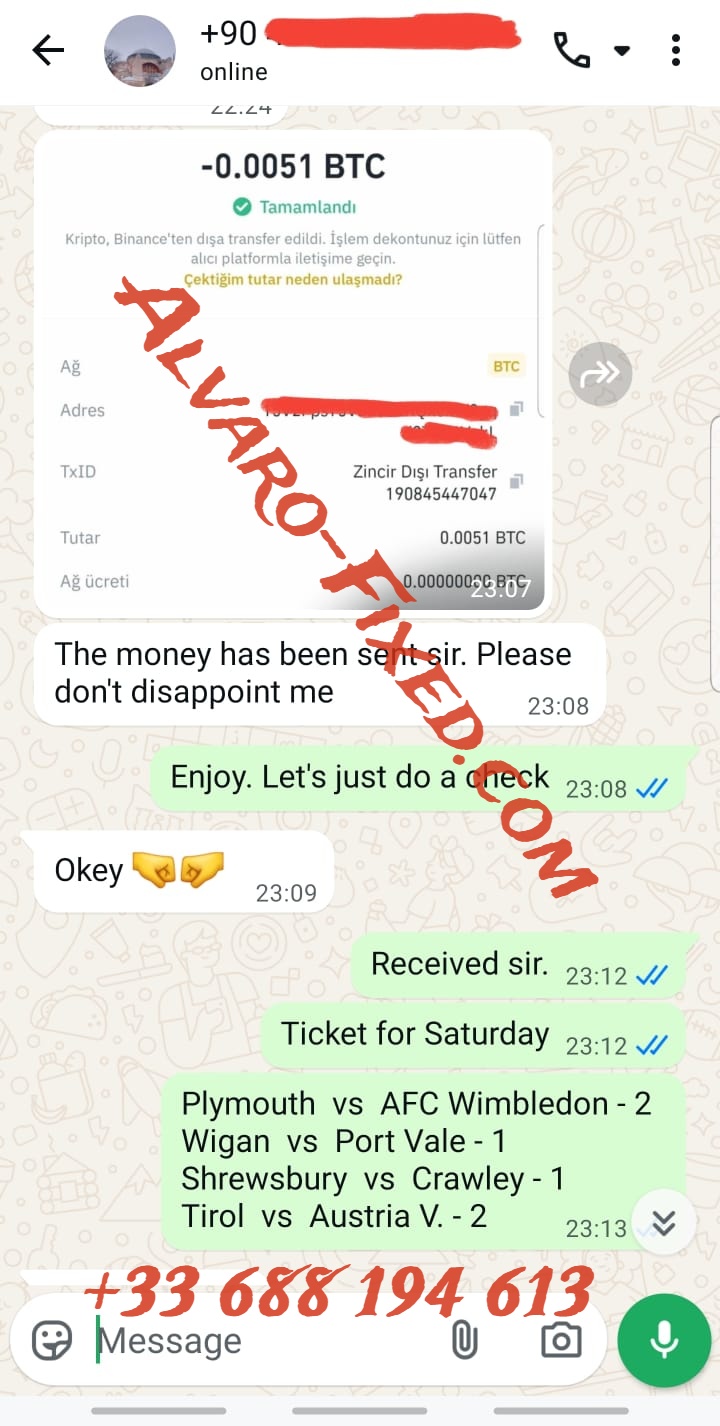
Task: Open the contact's profile picture and info
Action: (140, 51)
